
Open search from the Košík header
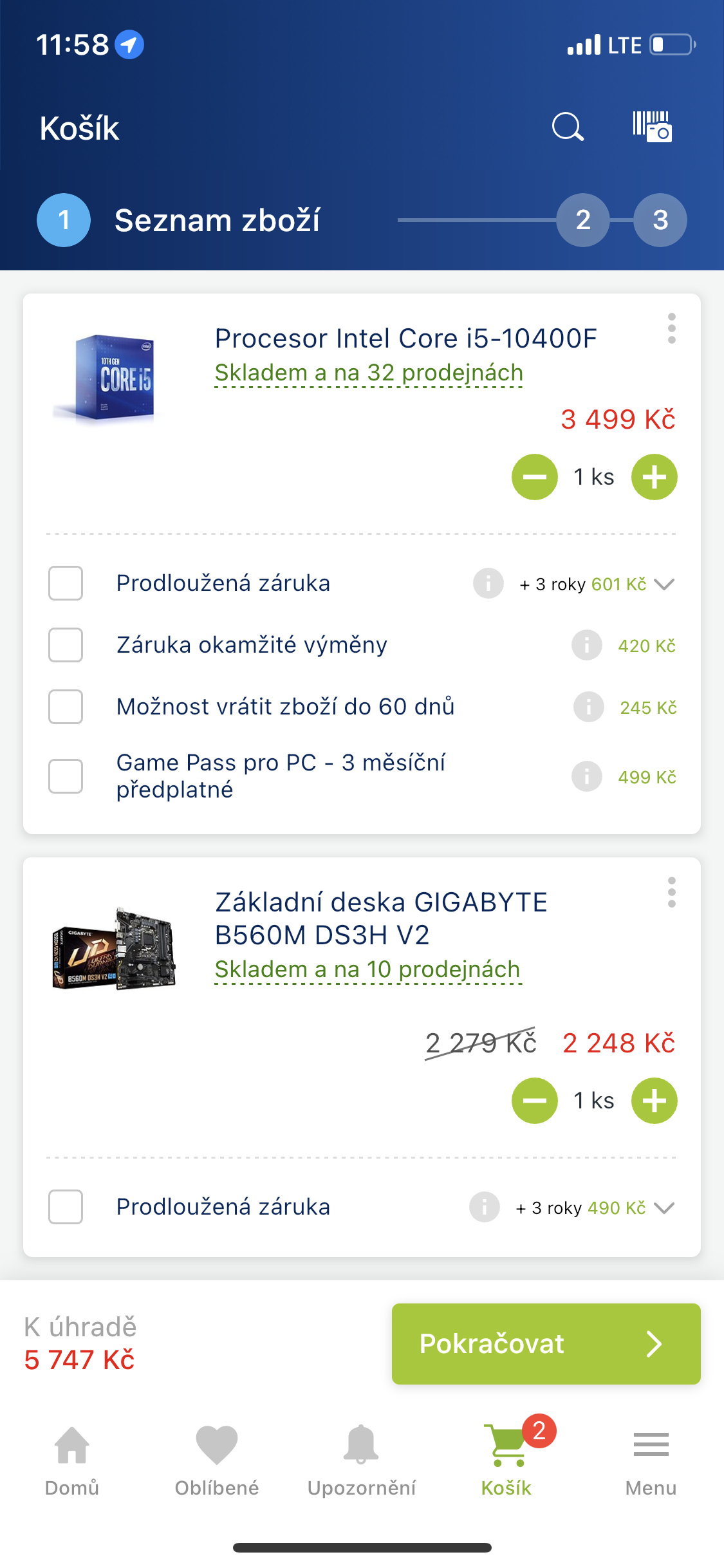[568, 127]
